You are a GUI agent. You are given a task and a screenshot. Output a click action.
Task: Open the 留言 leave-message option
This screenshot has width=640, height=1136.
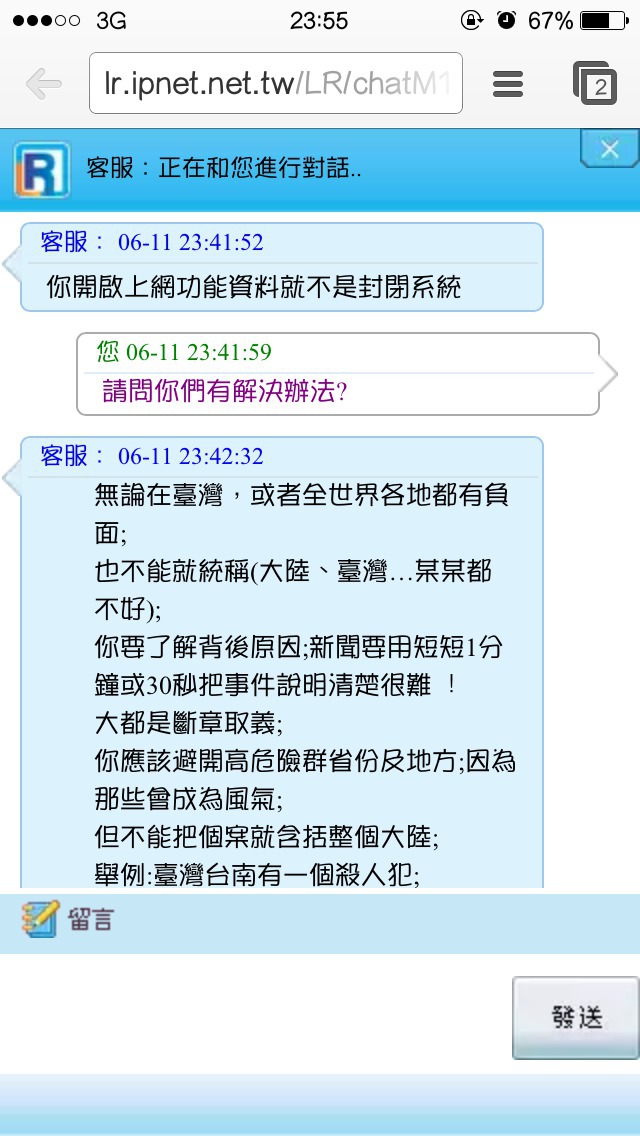67,919
